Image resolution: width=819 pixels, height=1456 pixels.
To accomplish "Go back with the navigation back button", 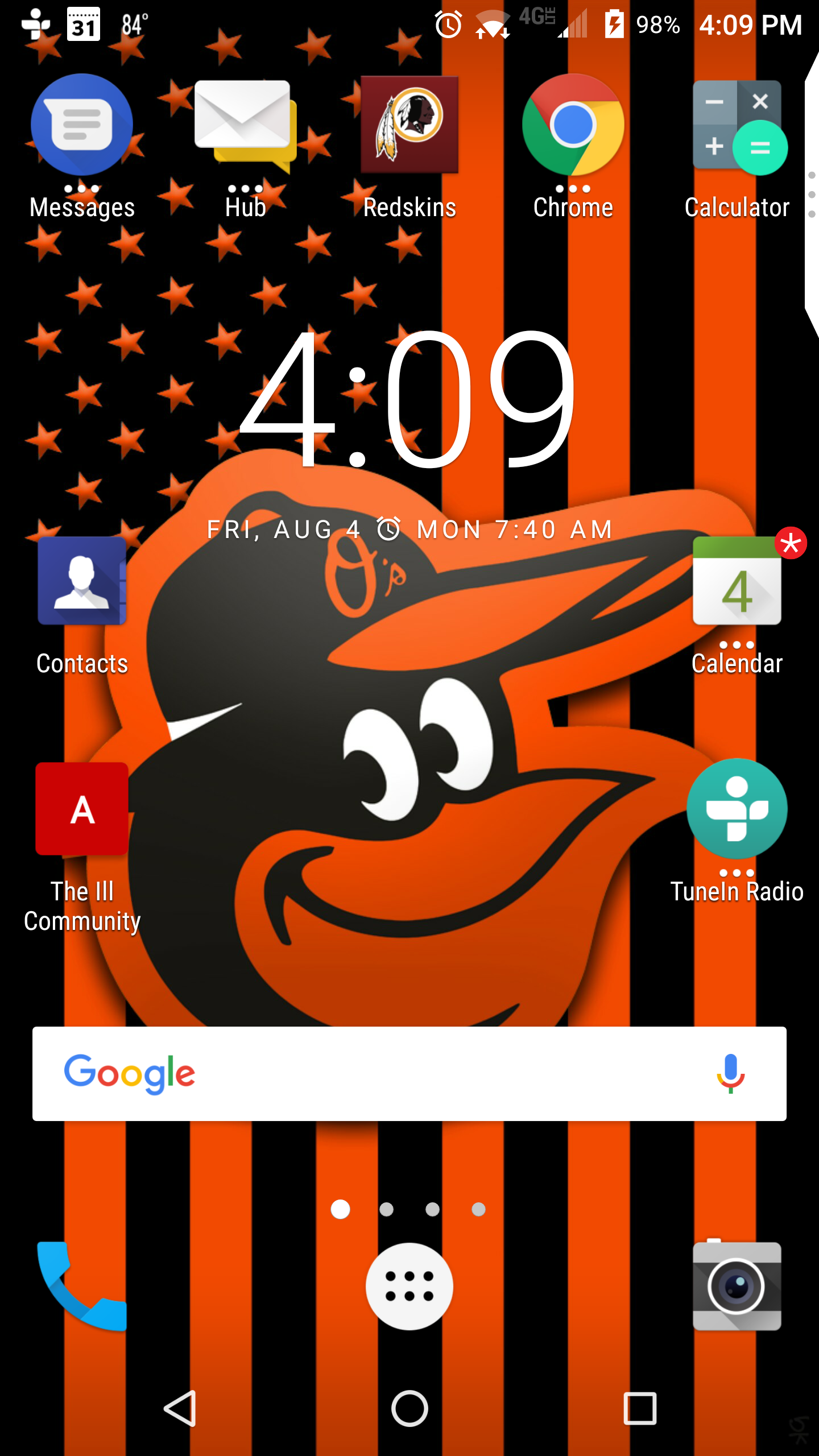I will point(180,1408).
